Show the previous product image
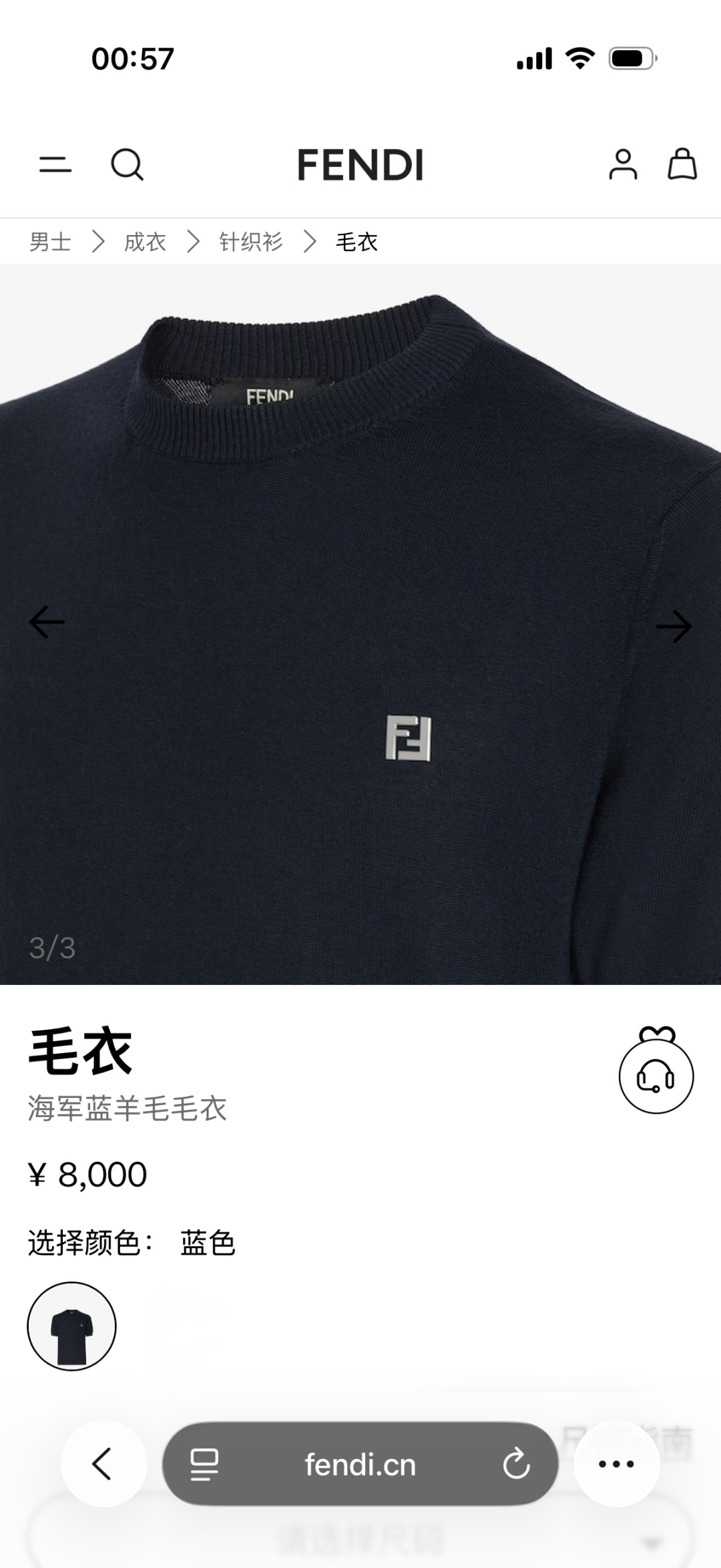 [47, 622]
